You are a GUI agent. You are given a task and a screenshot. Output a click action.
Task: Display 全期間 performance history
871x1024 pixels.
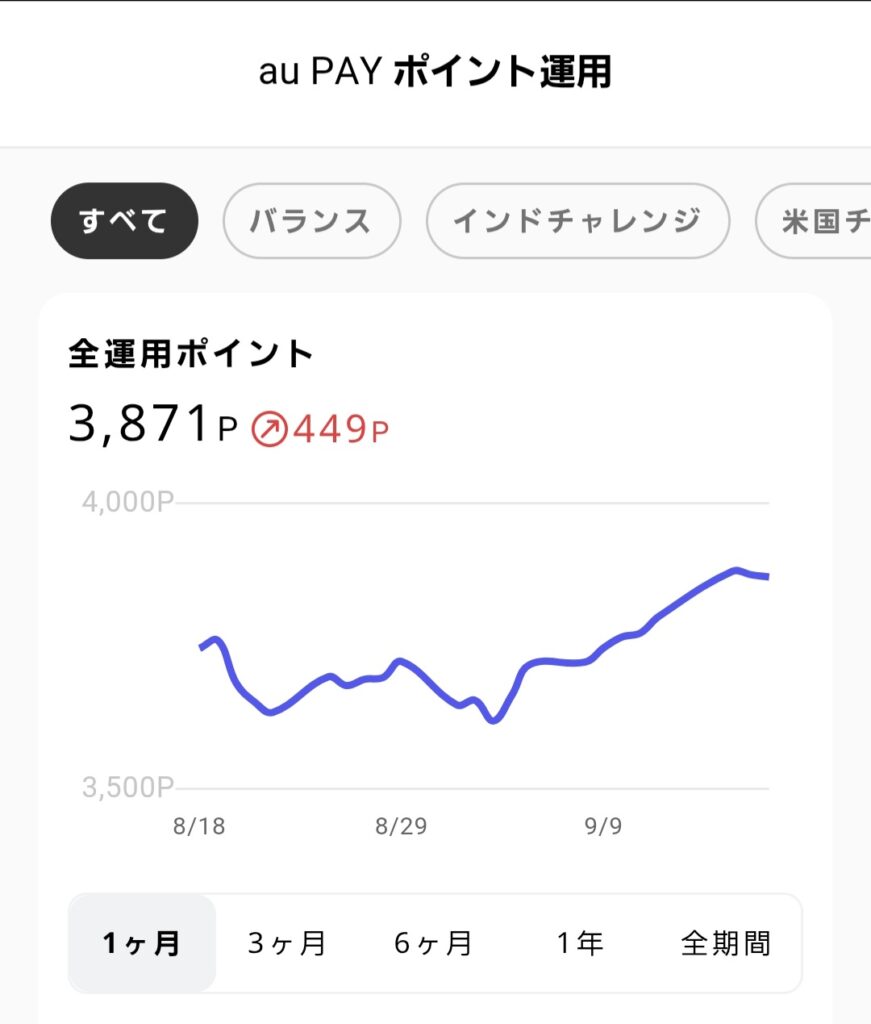pyautogui.click(x=726, y=943)
